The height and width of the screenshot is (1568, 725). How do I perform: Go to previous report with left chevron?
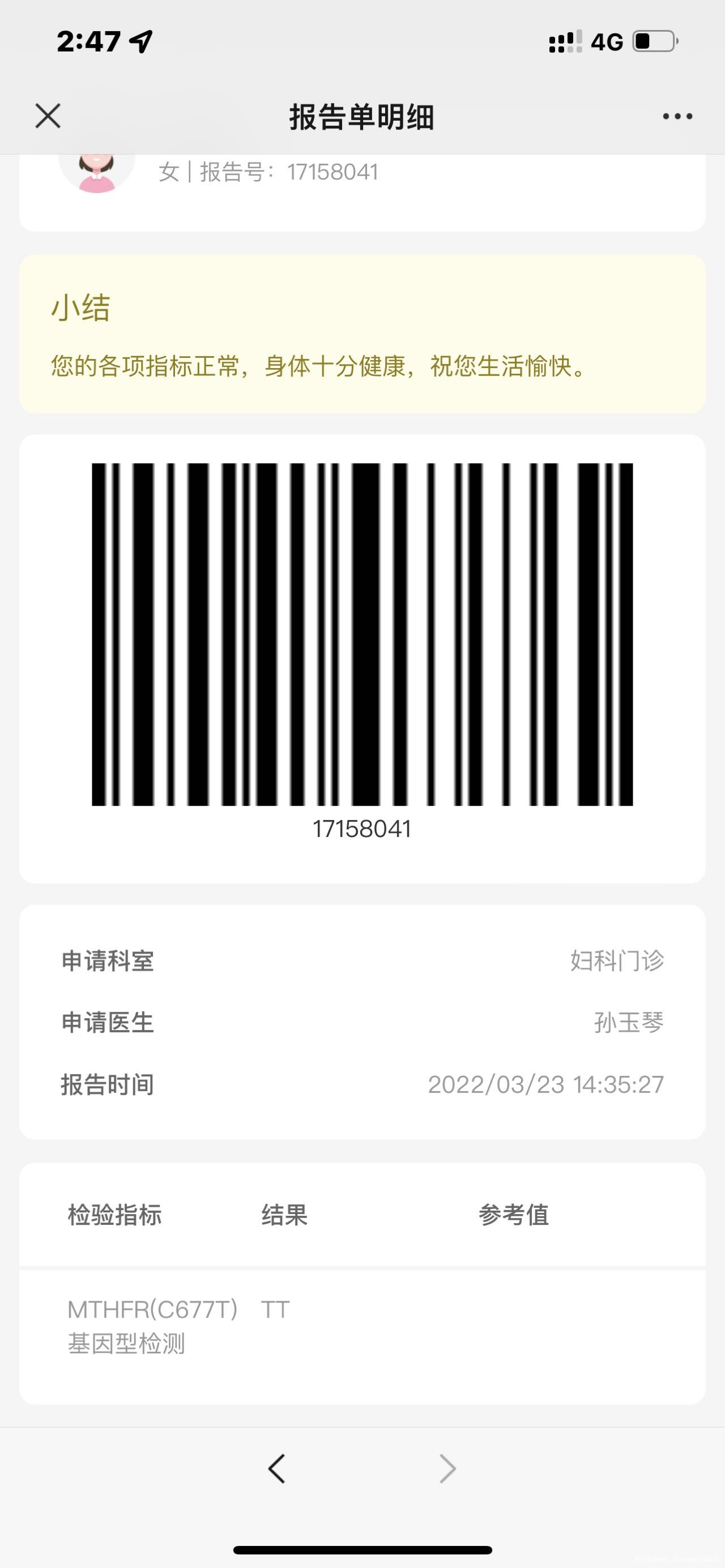[x=277, y=1468]
